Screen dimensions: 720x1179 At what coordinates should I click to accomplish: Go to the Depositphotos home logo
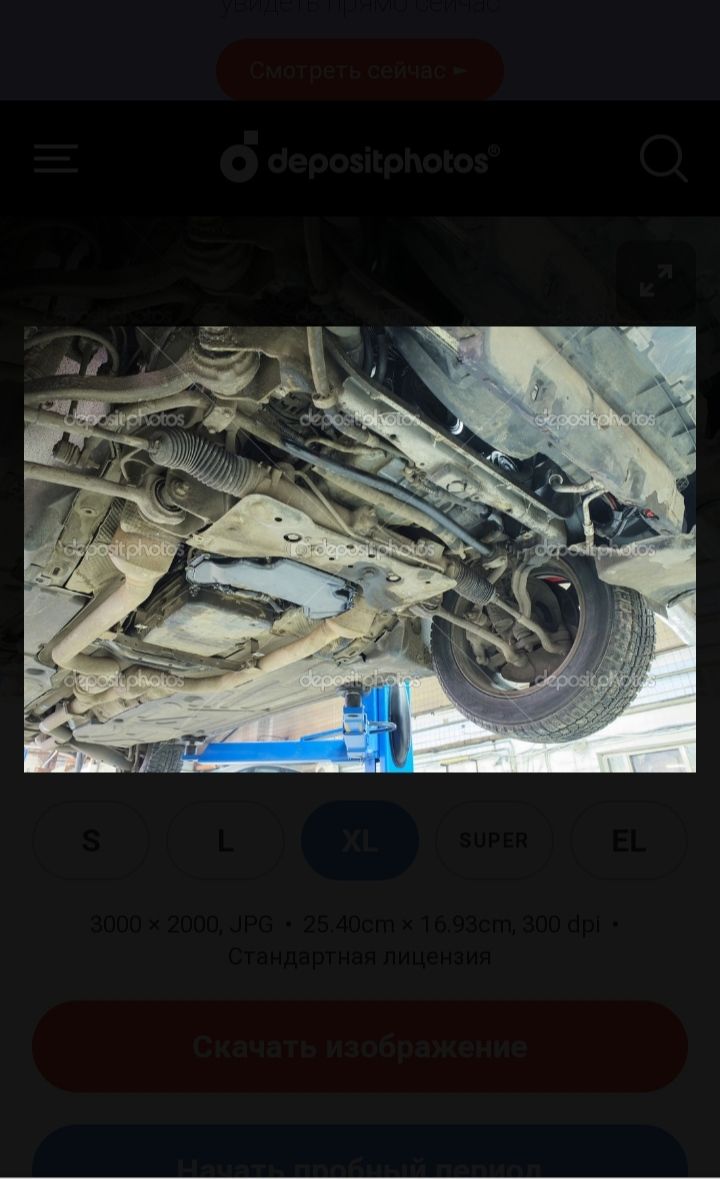click(359, 159)
